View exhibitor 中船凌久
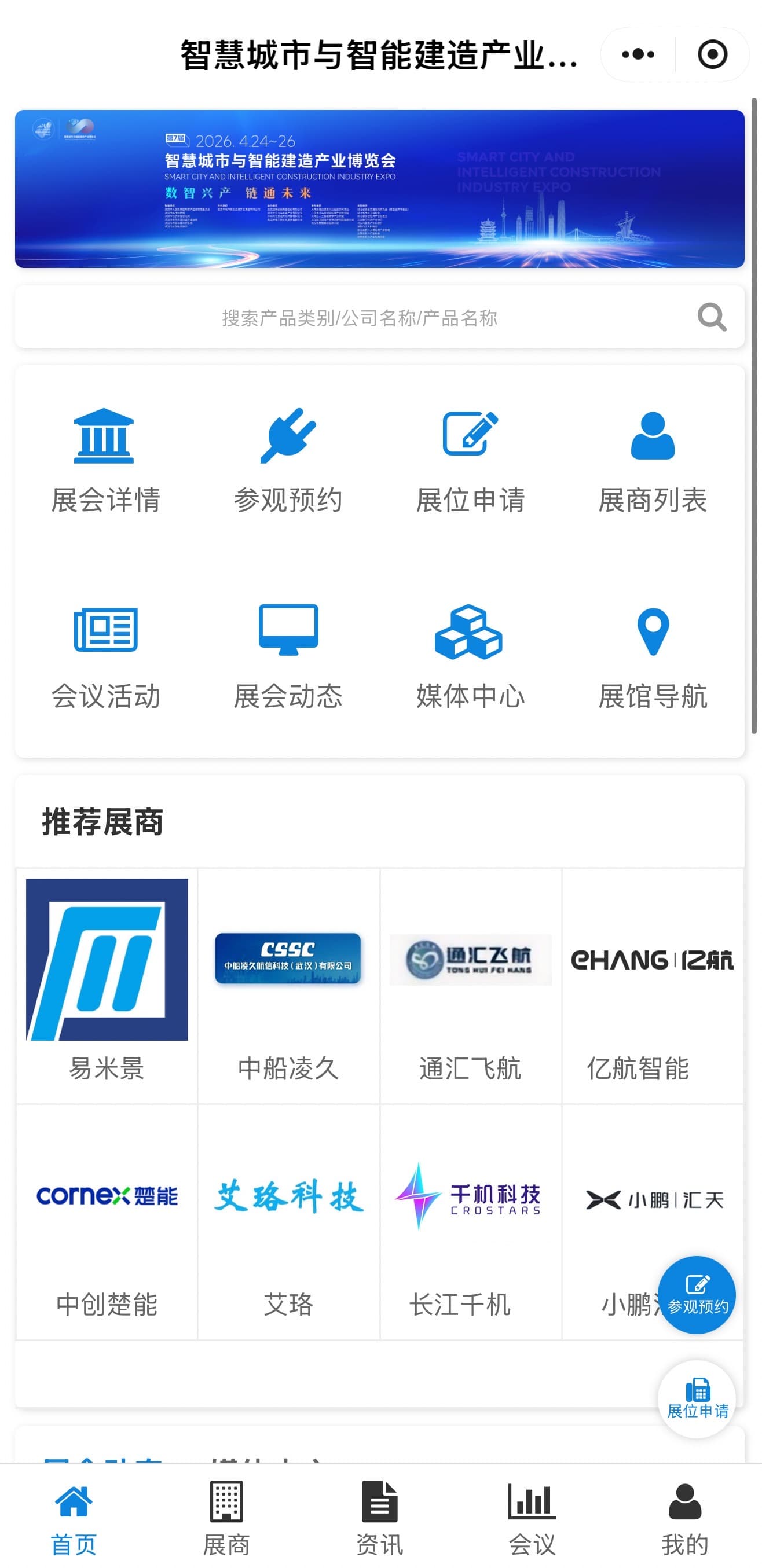The width and height of the screenshot is (762, 1568). 288,985
